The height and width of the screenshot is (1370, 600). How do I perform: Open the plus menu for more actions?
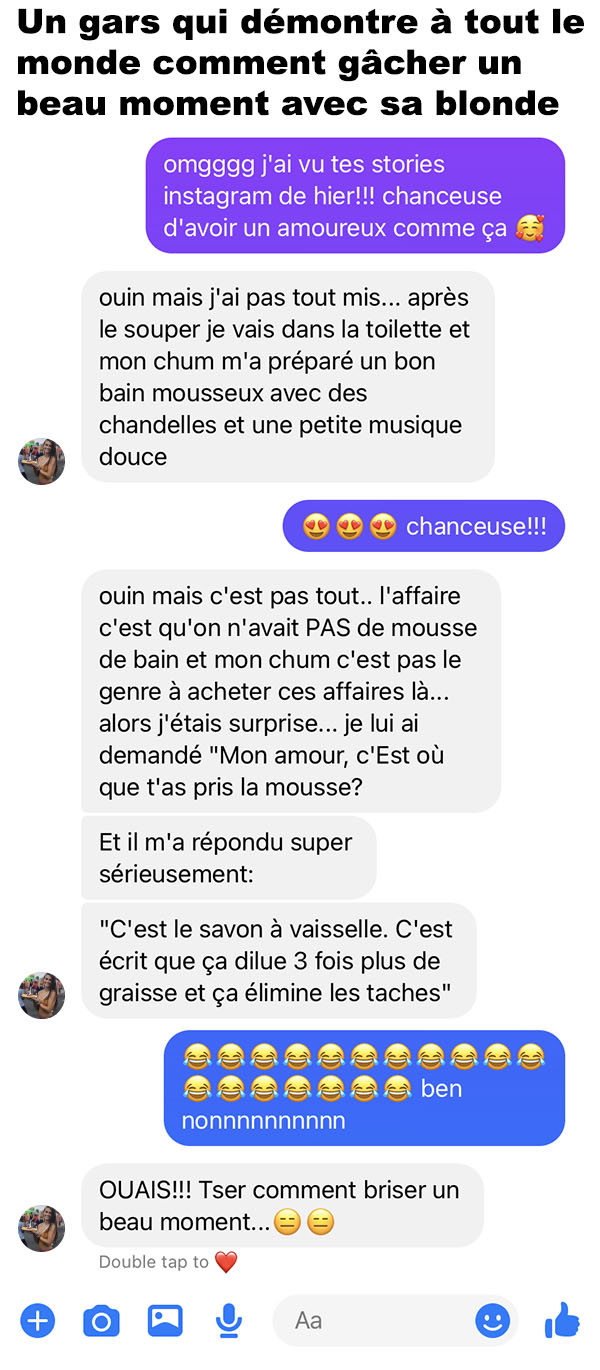point(37,1321)
